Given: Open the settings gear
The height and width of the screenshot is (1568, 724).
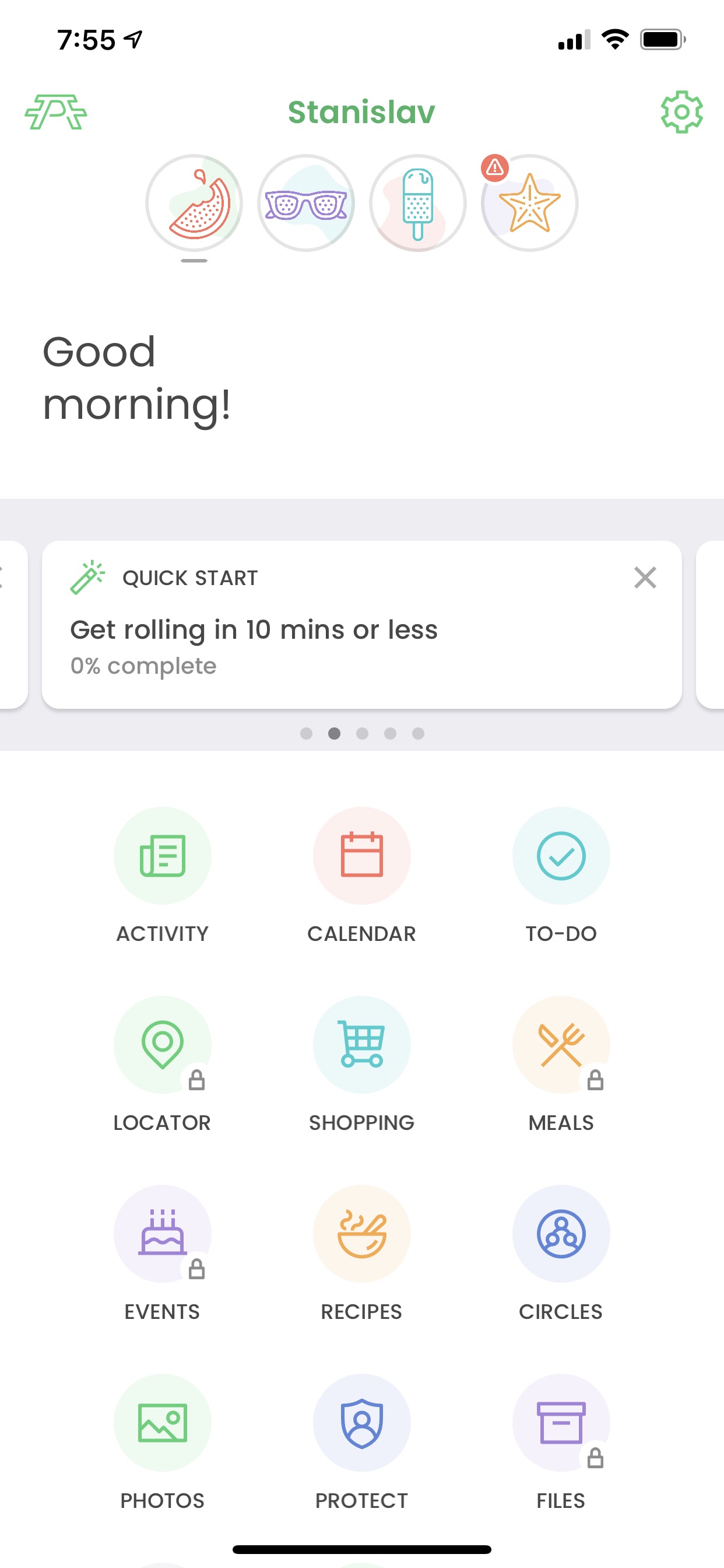Looking at the screenshot, I should point(681,113).
